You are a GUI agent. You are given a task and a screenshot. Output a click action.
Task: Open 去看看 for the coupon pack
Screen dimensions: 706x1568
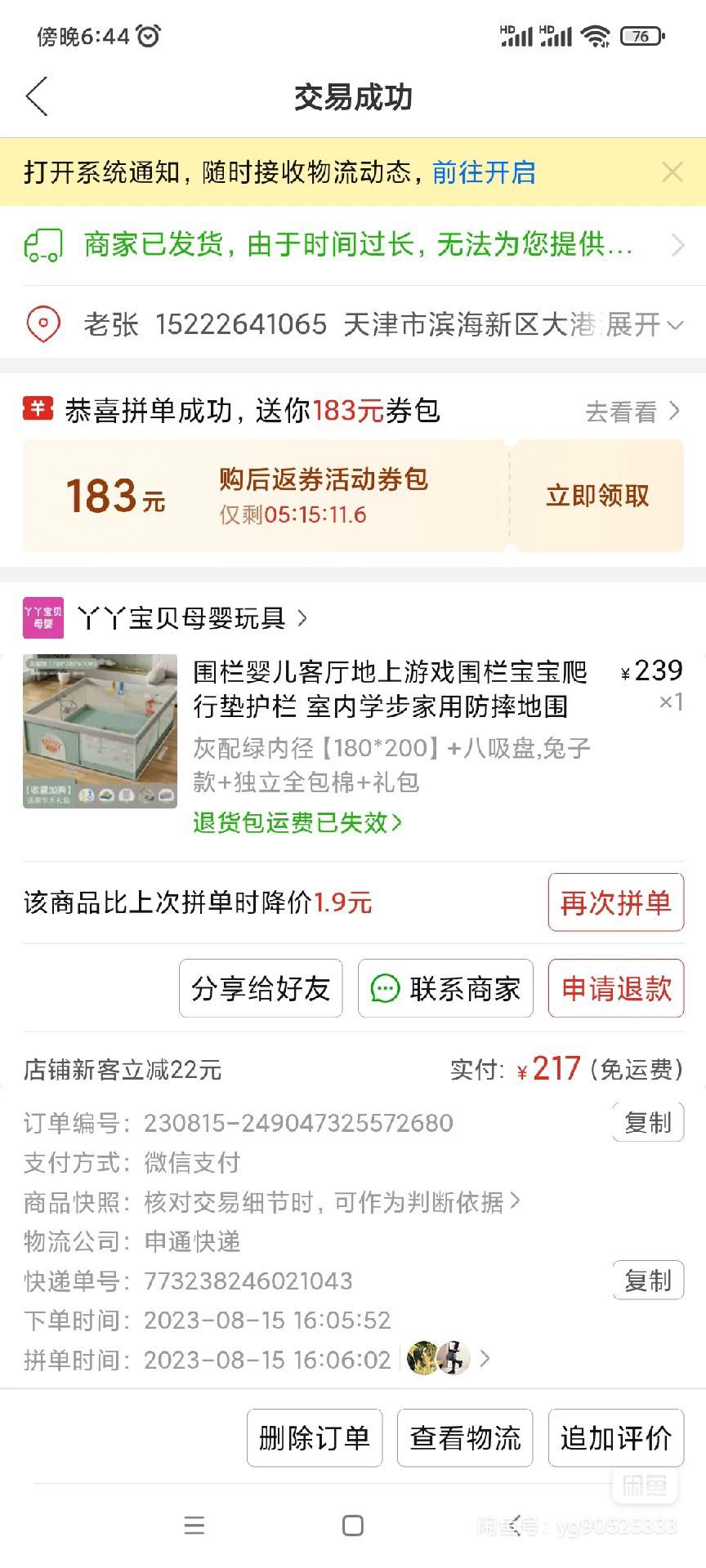pyautogui.click(x=632, y=412)
